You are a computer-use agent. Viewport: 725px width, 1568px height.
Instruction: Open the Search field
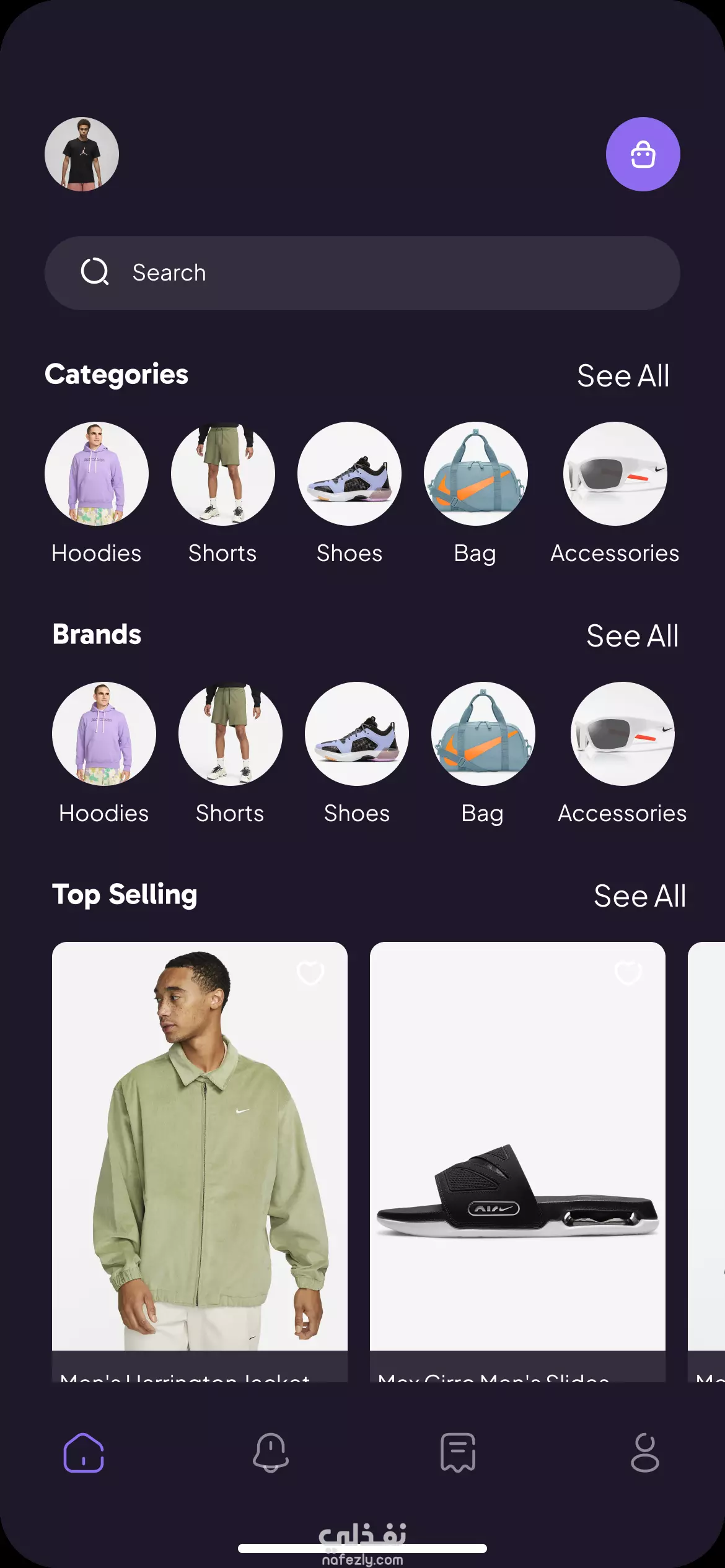click(362, 273)
